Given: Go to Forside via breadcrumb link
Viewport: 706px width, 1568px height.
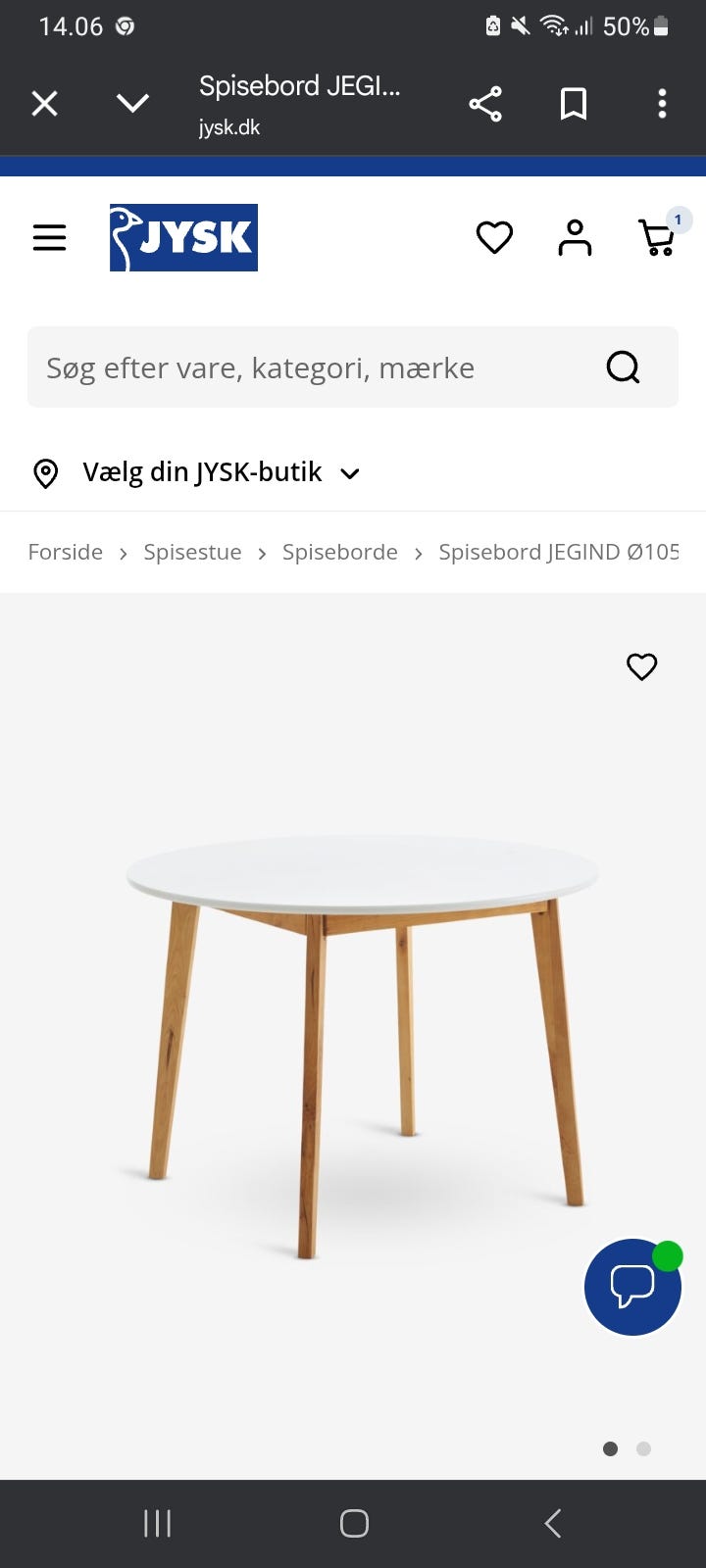Looking at the screenshot, I should [x=65, y=552].
